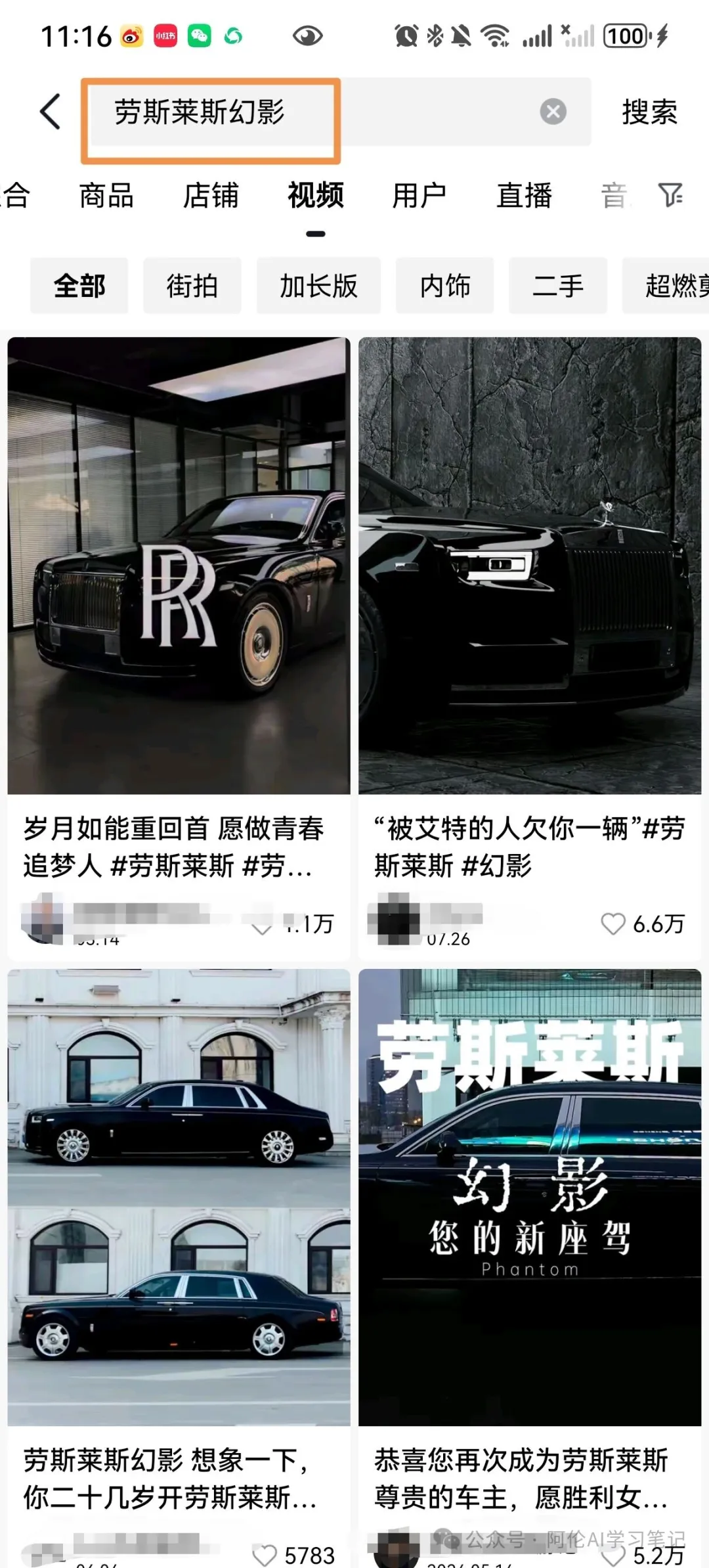The height and width of the screenshot is (1568, 709).
Task: Open the video “被艾特的人欠你一辆”
Action: [529, 565]
